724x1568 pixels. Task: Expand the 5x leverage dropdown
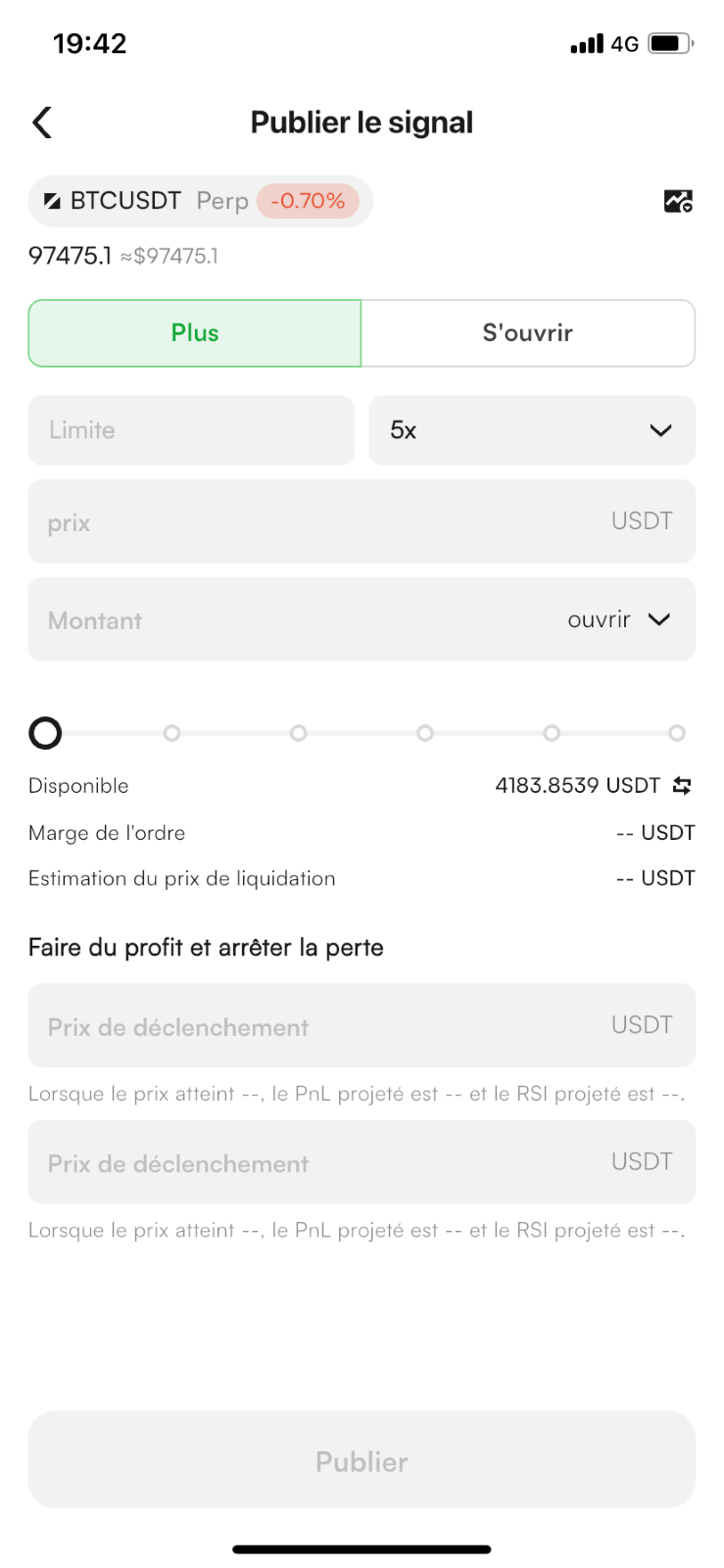(x=532, y=430)
